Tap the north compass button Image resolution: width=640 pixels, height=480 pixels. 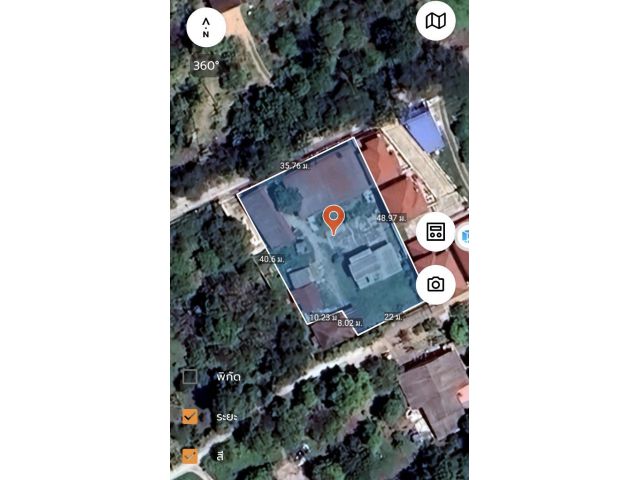click(206, 27)
